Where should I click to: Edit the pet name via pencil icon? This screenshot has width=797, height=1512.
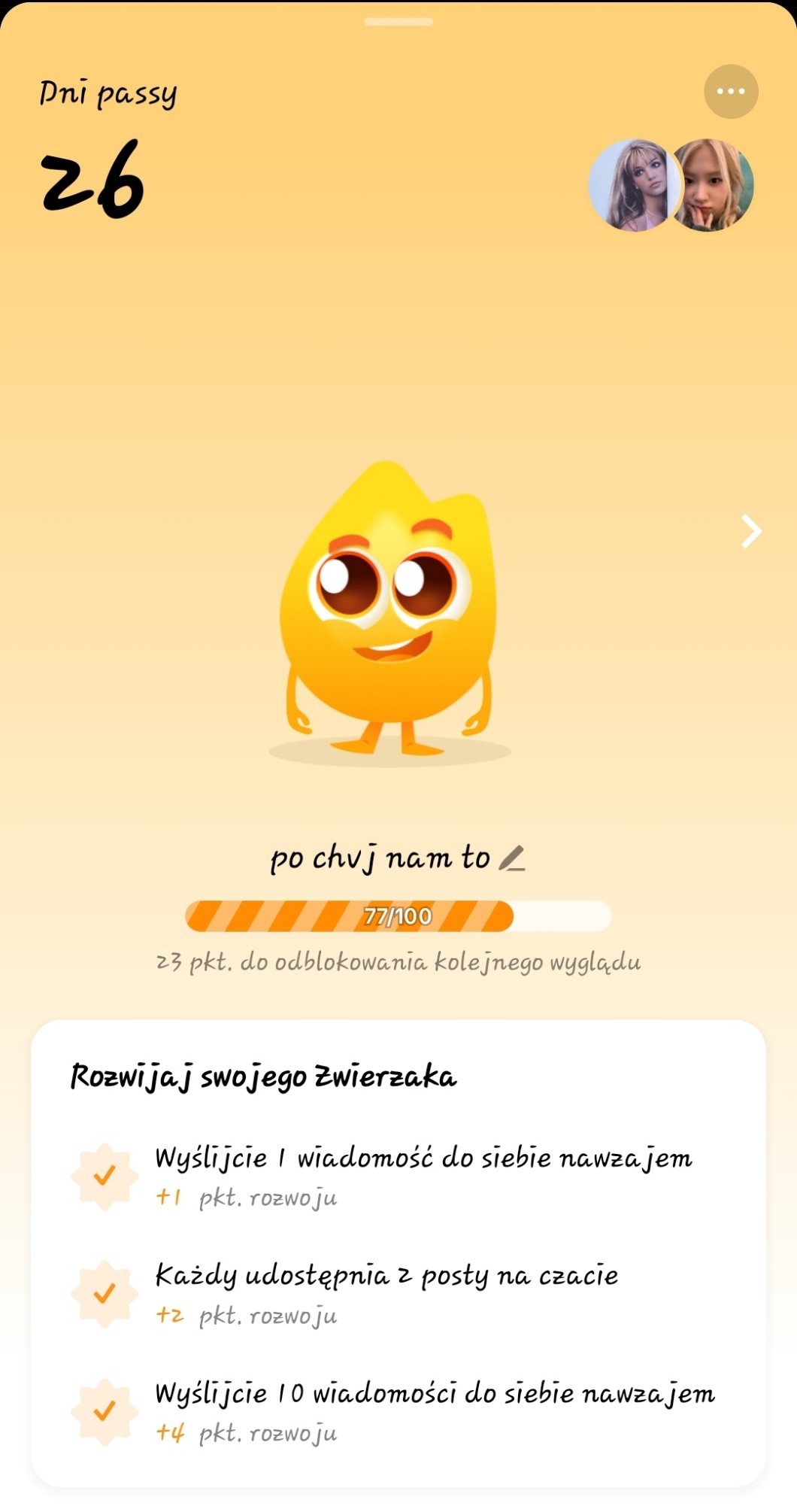pyautogui.click(x=513, y=858)
